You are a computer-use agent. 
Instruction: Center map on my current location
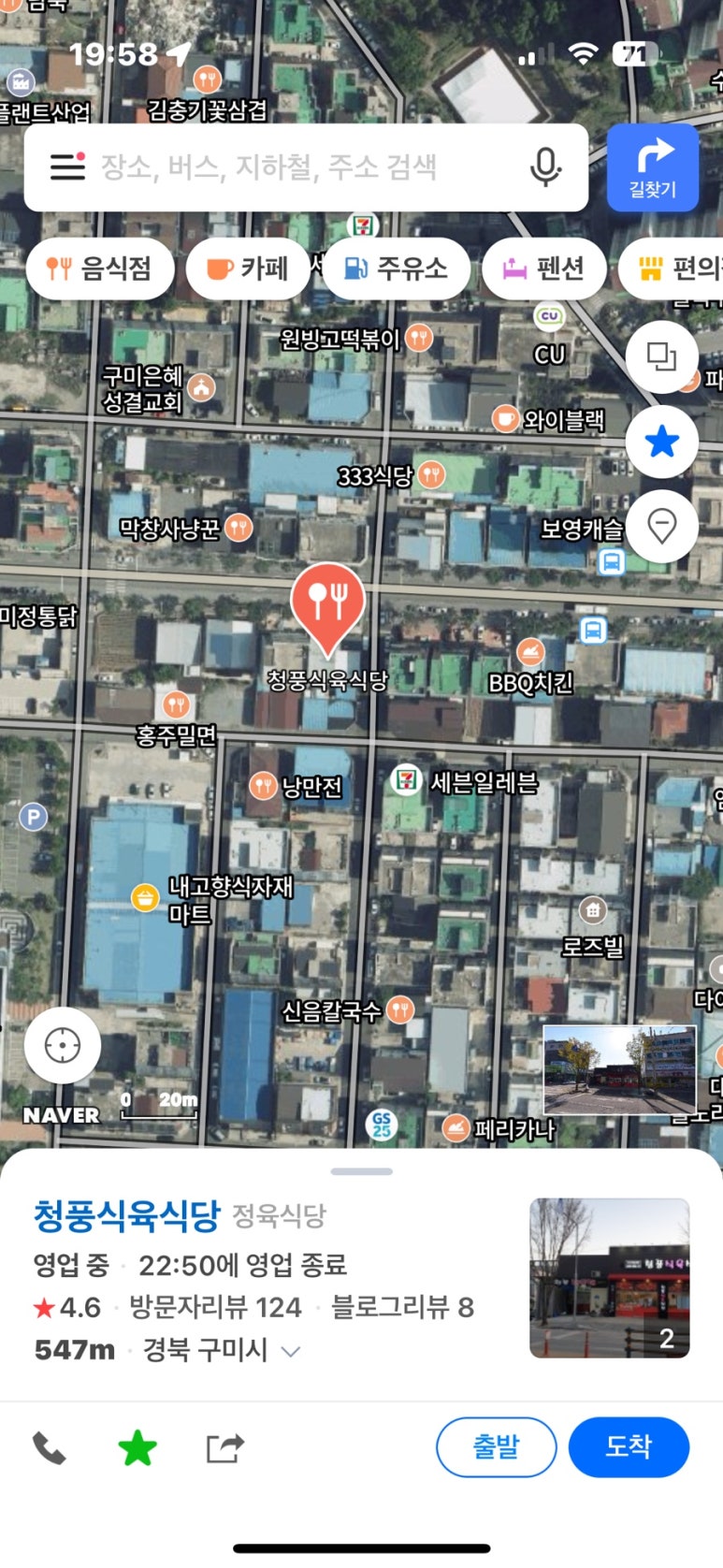[x=63, y=1045]
